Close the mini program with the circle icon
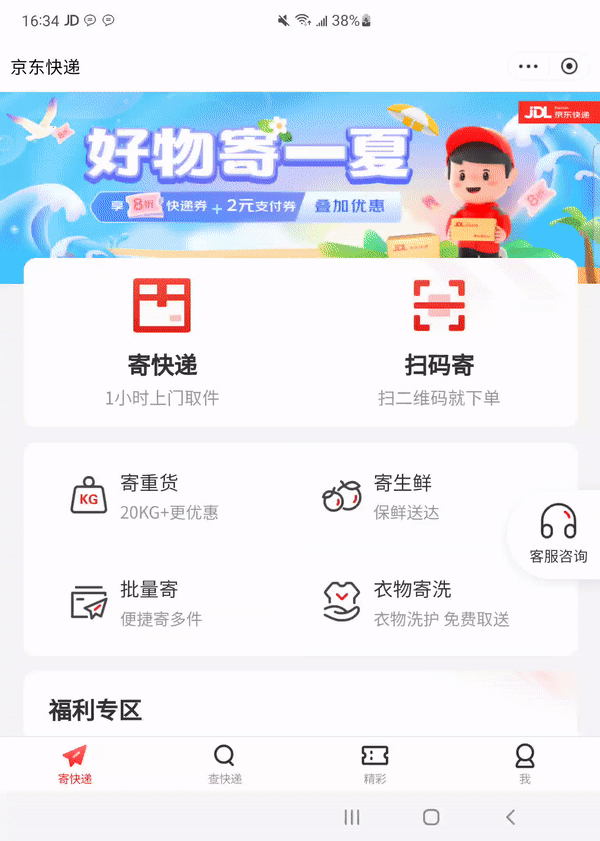Screen dimensions: 600x841 coord(569,67)
